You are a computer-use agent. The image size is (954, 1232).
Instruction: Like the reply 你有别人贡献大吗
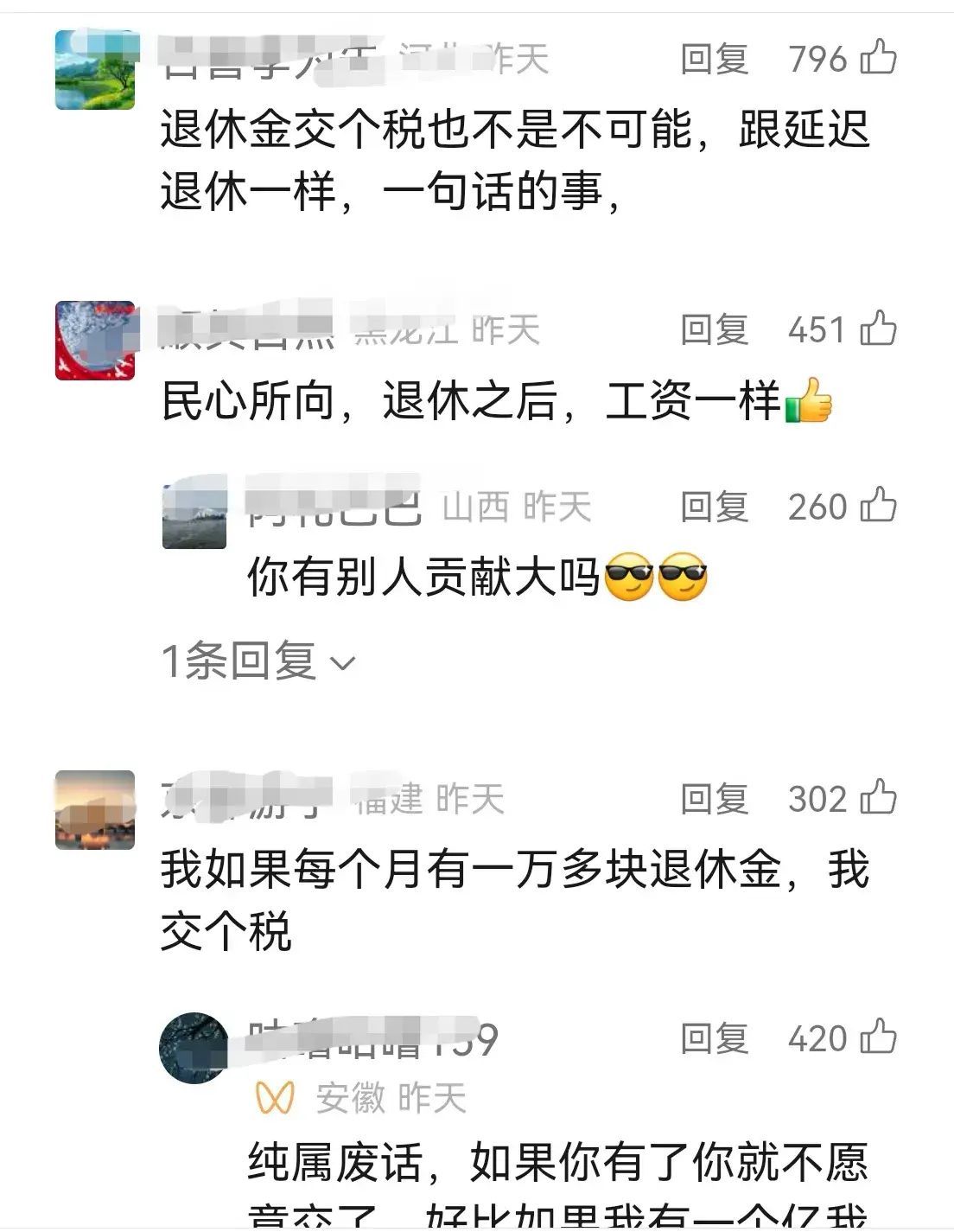coord(878,506)
